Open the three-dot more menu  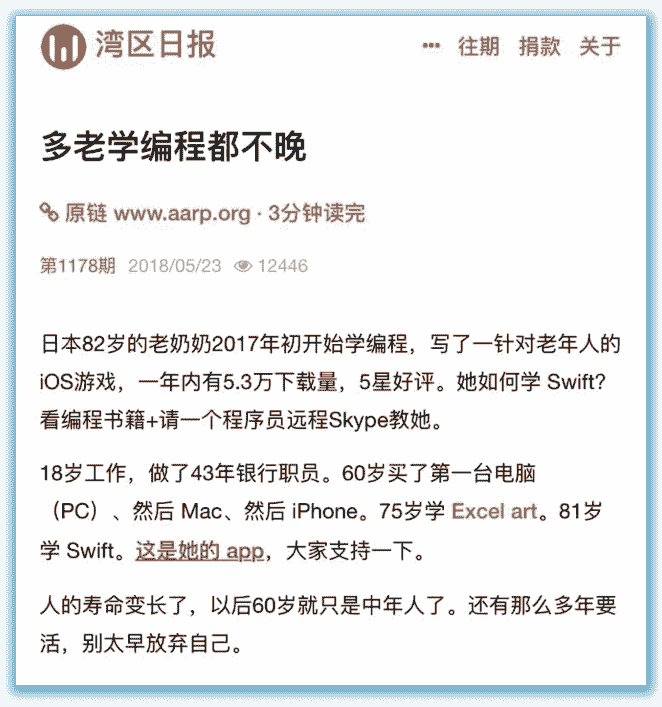click(x=432, y=46)
